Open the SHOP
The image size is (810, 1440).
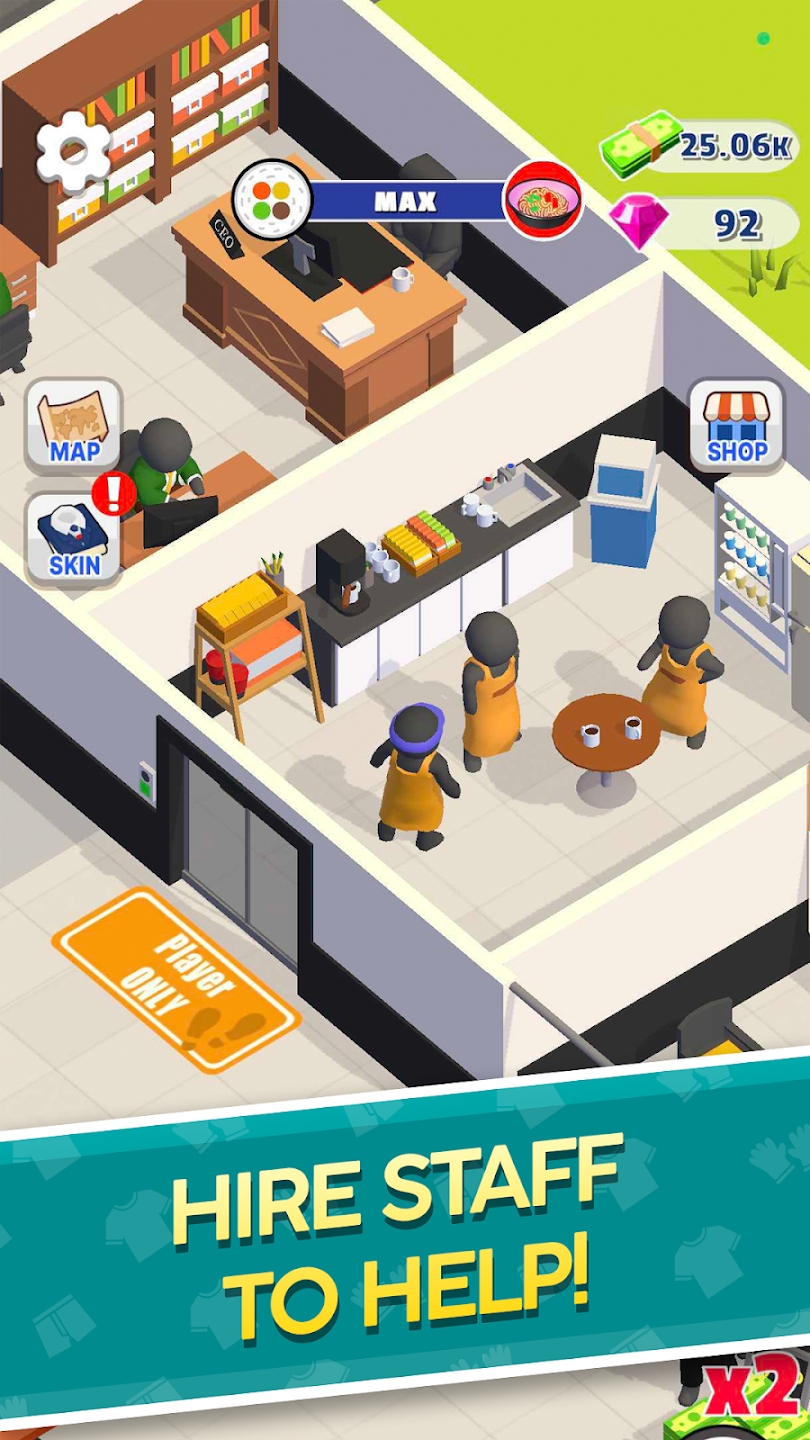[737, 426]
